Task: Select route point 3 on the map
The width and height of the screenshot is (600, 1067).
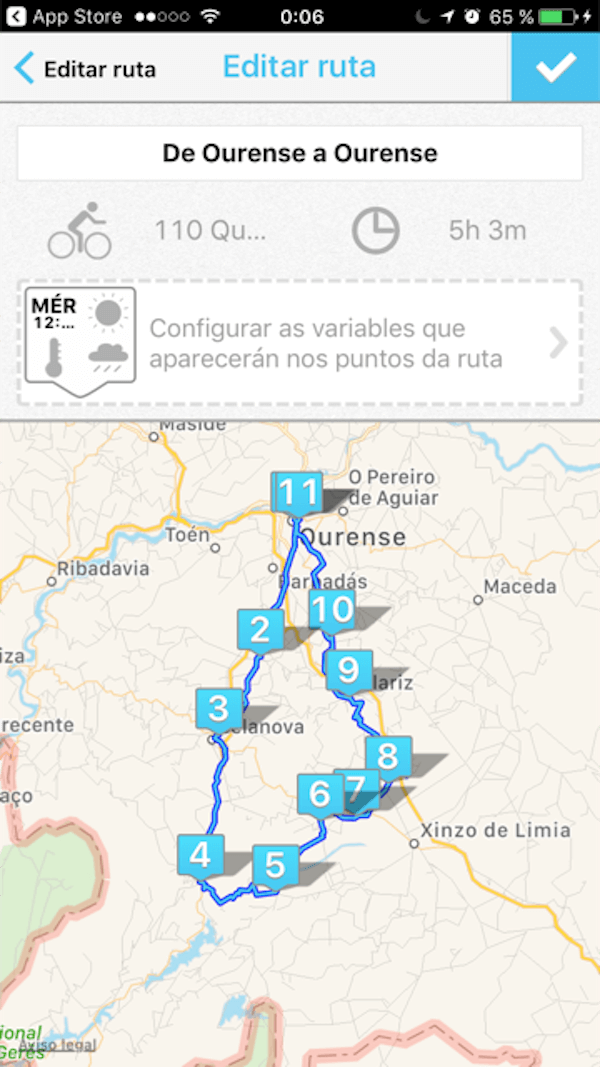Action: 219,708
